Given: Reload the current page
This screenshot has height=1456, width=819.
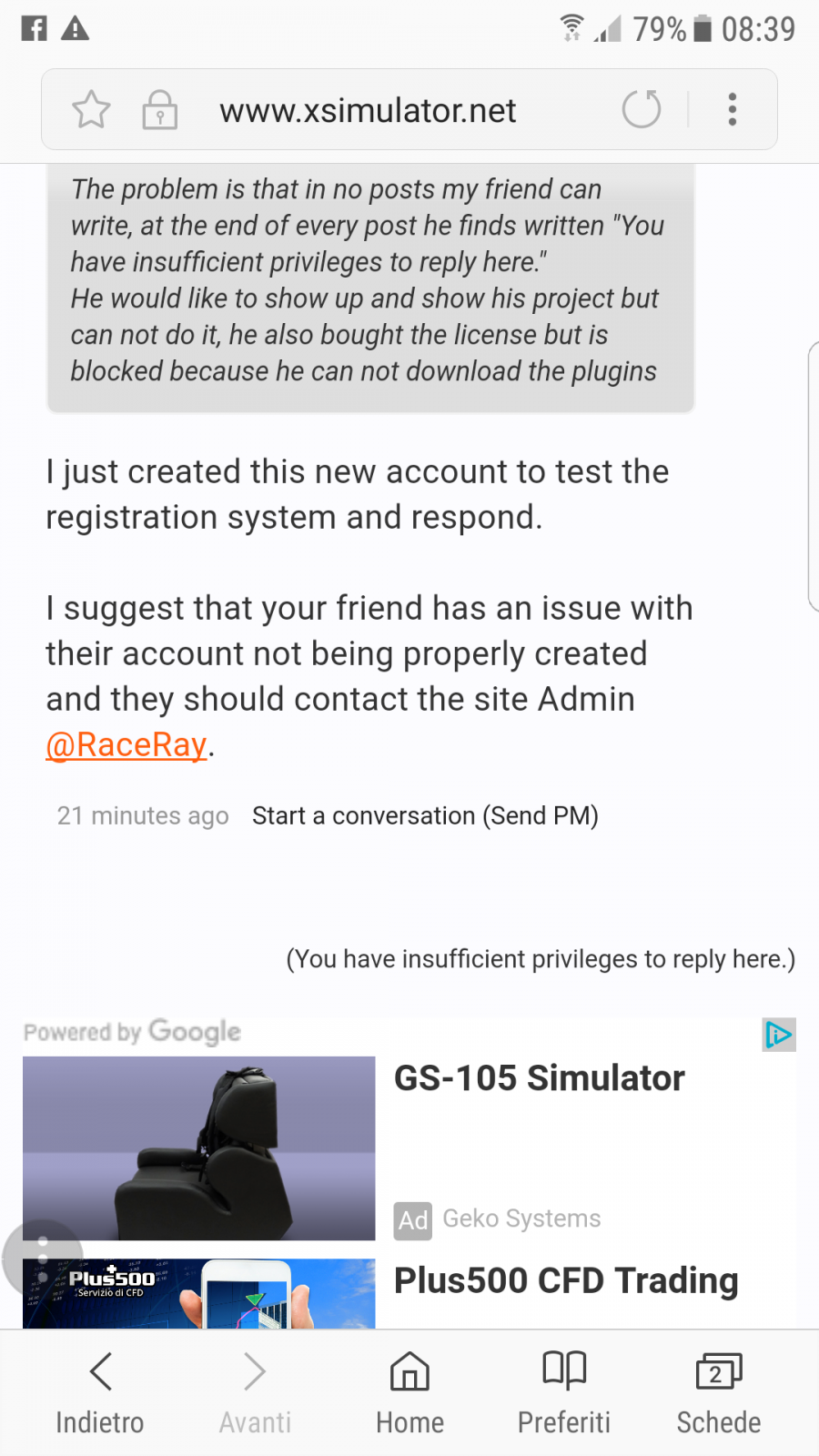Looking at the screenshot, I should coord(642,109).
